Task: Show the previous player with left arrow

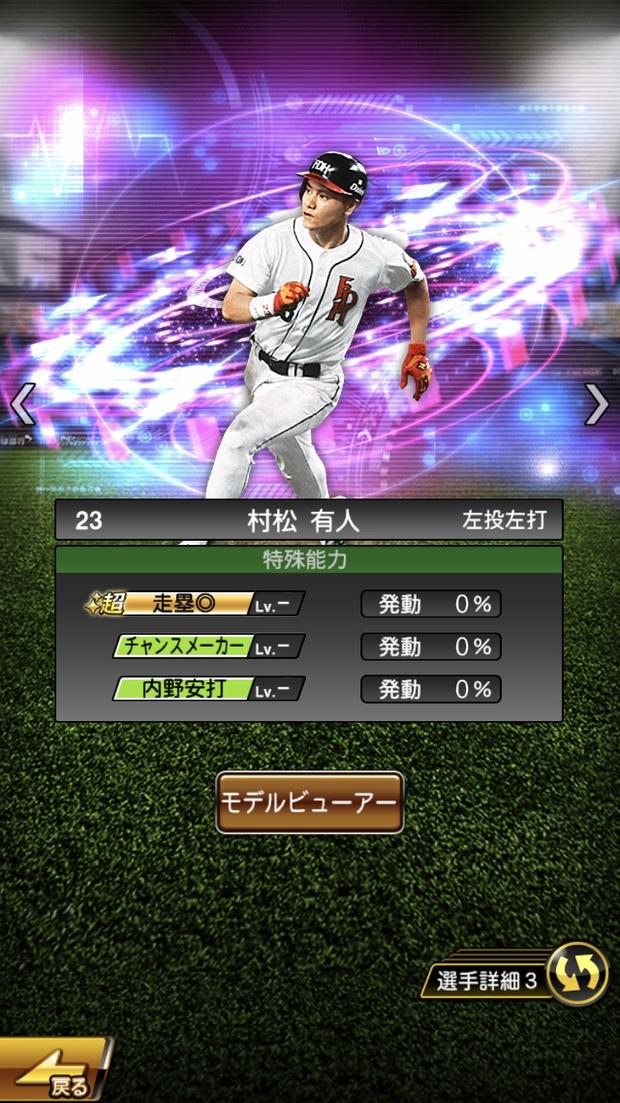Action: pos(22,404)
